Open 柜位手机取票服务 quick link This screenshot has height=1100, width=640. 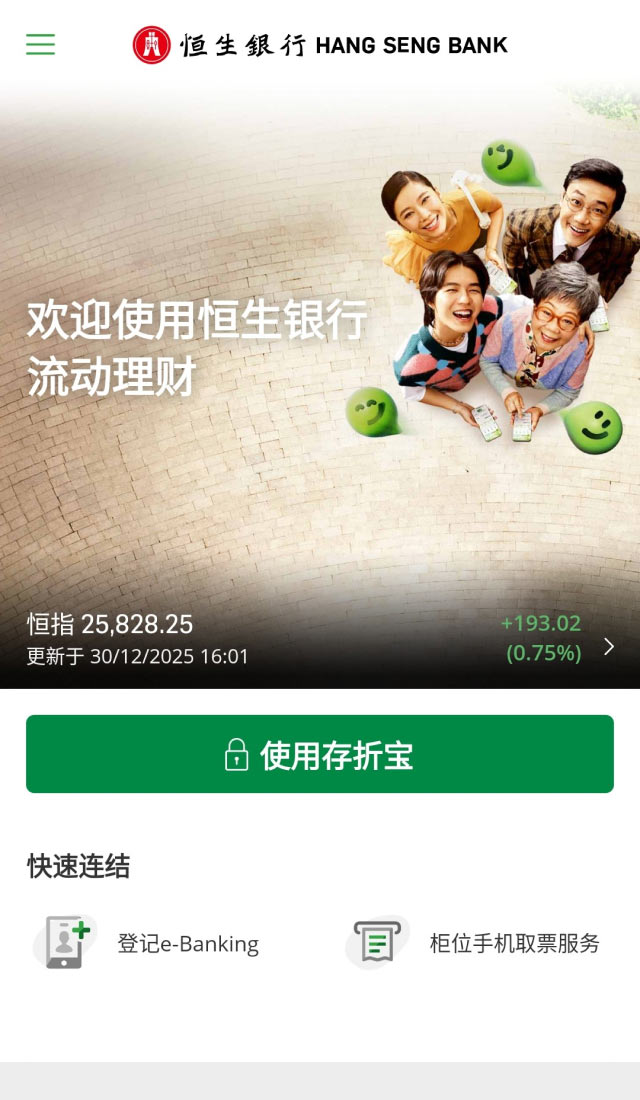476,943
